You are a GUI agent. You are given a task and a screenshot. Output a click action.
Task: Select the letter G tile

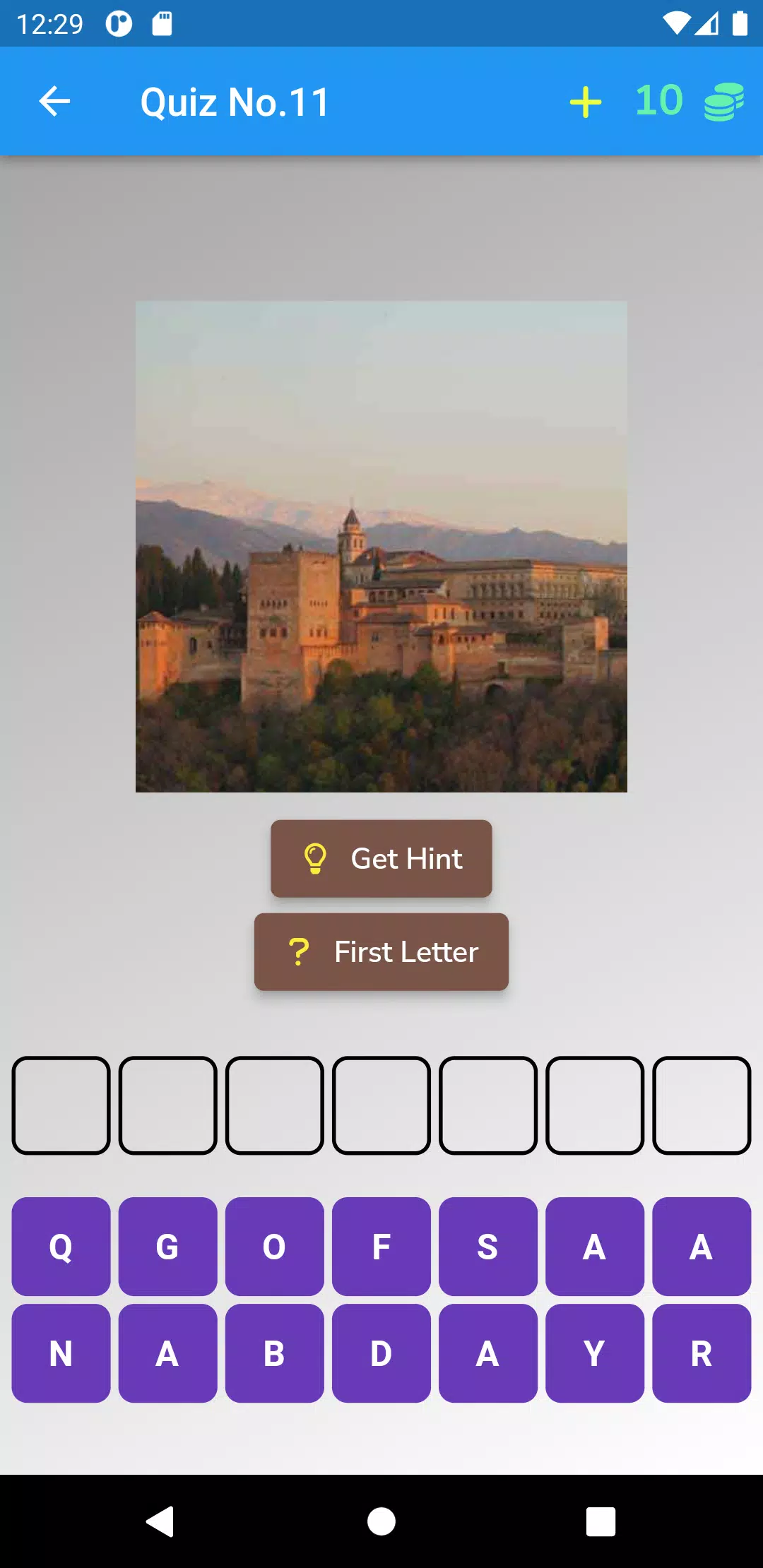168,1247
